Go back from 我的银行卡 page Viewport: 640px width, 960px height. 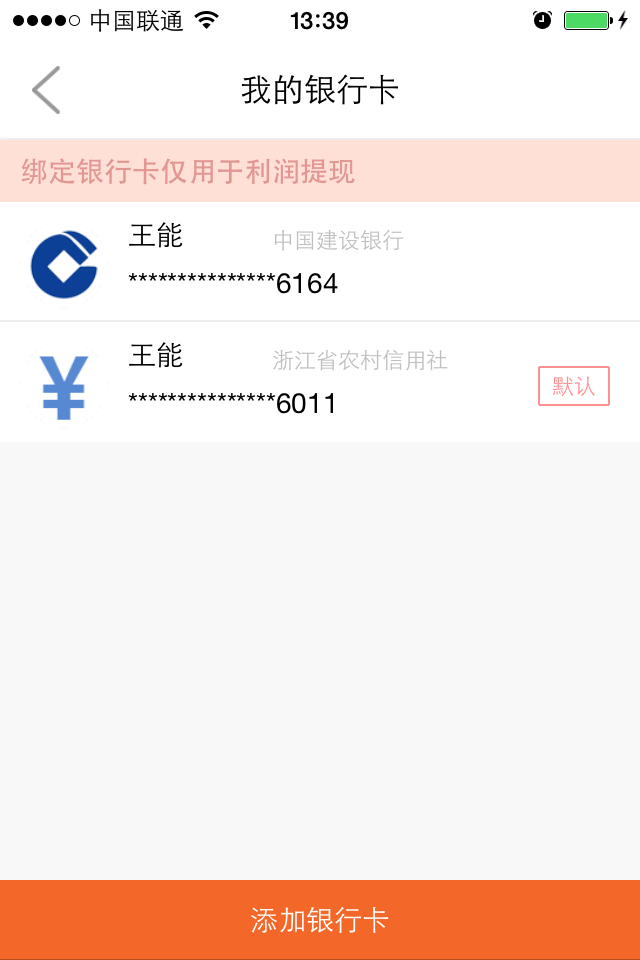pos(46,90)
